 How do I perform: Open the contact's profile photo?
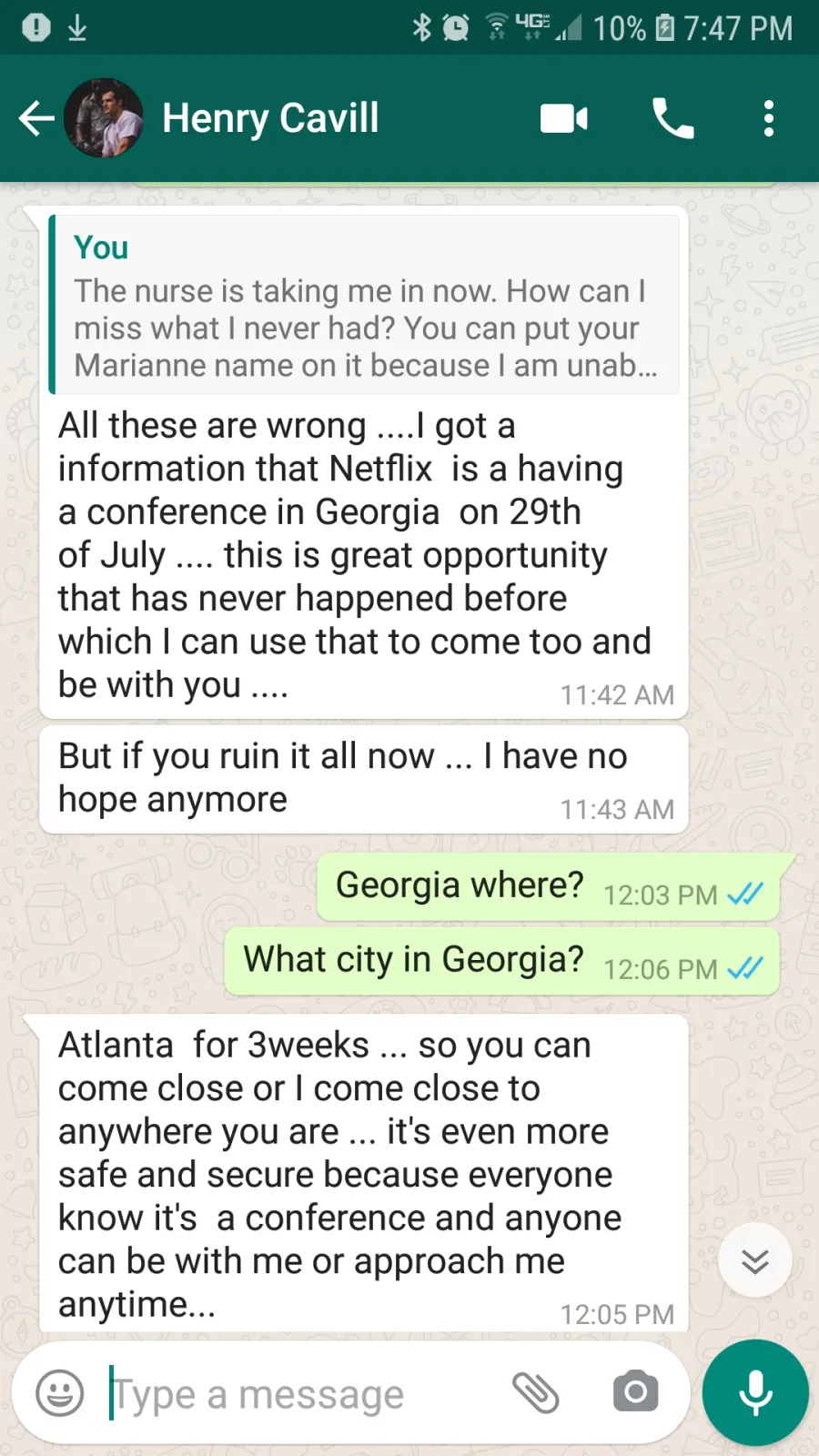104,118
